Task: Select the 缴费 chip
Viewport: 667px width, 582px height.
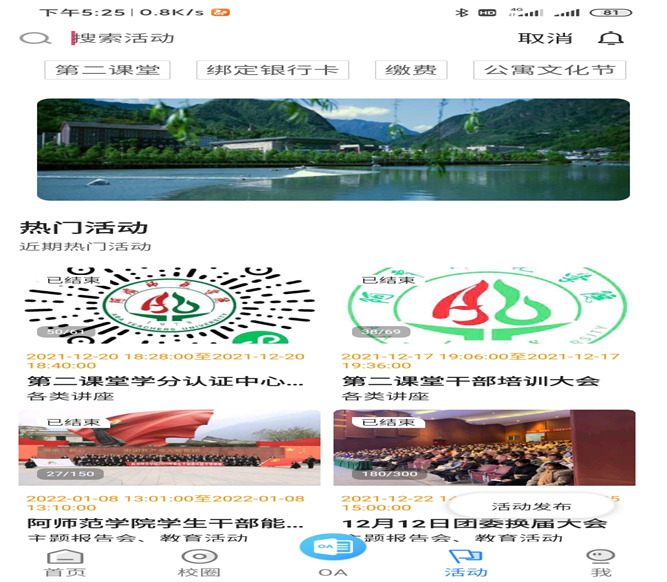Action: (411, 70)
